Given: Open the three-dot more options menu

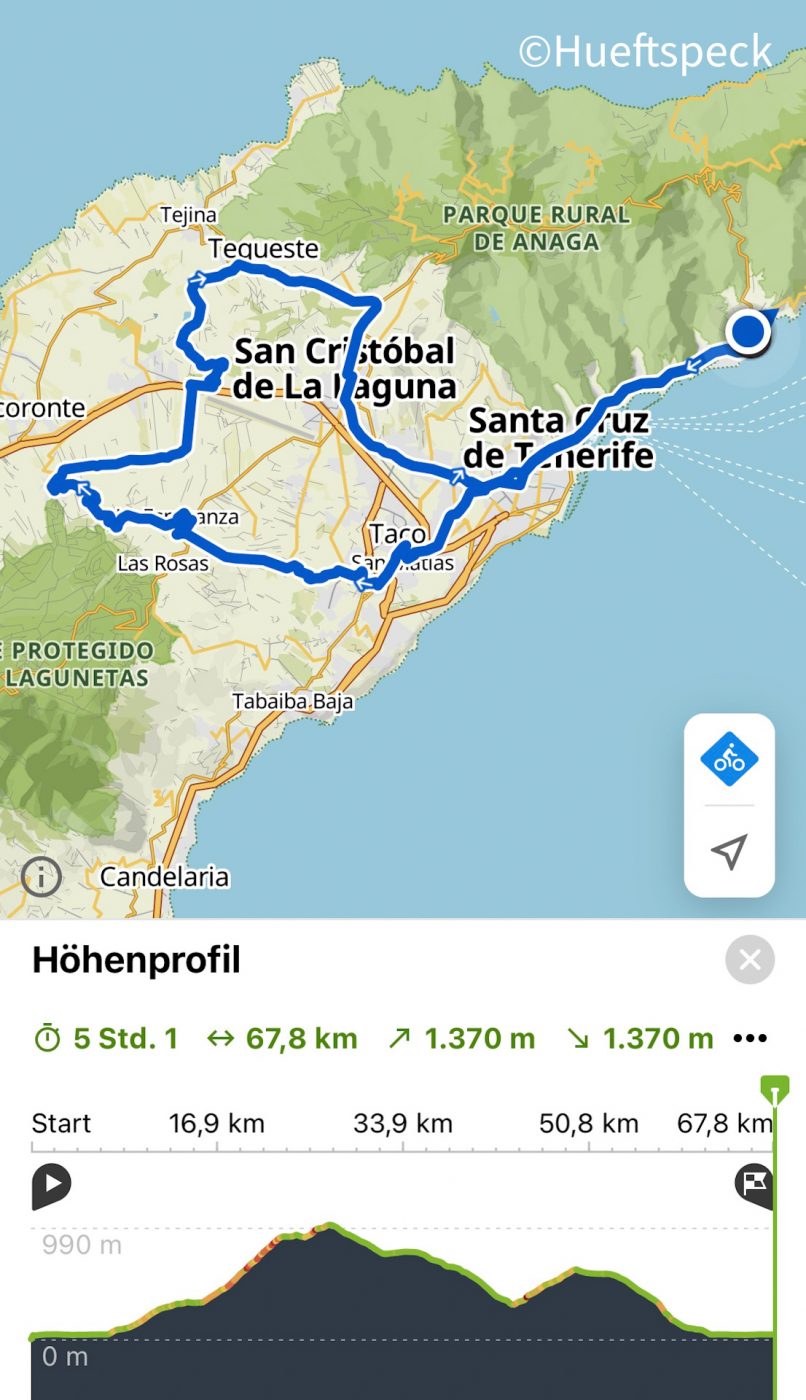Looking at the screenshot, I should click(x=750, y=1039).
